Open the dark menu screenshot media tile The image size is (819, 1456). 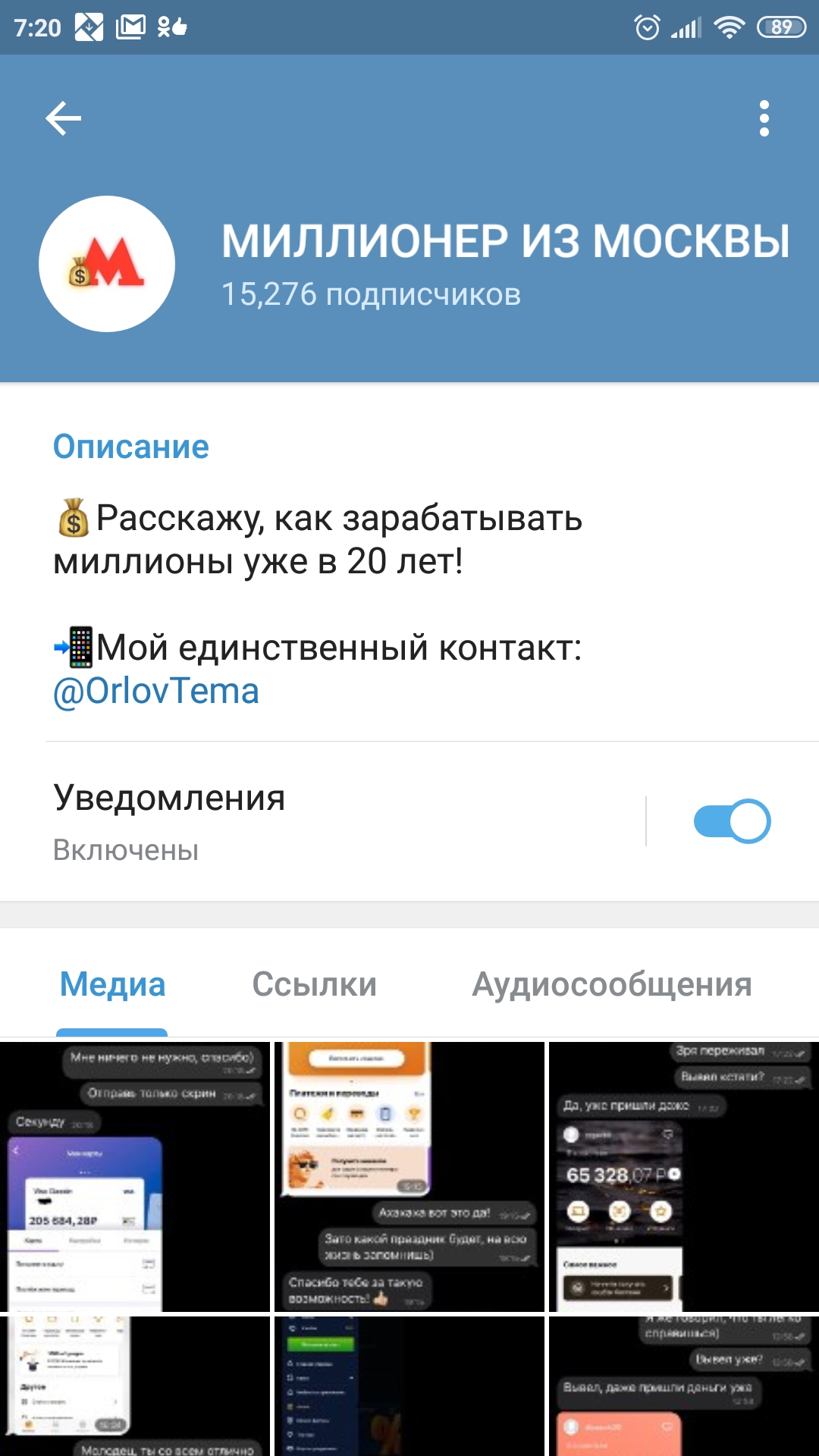point(409,1386)
